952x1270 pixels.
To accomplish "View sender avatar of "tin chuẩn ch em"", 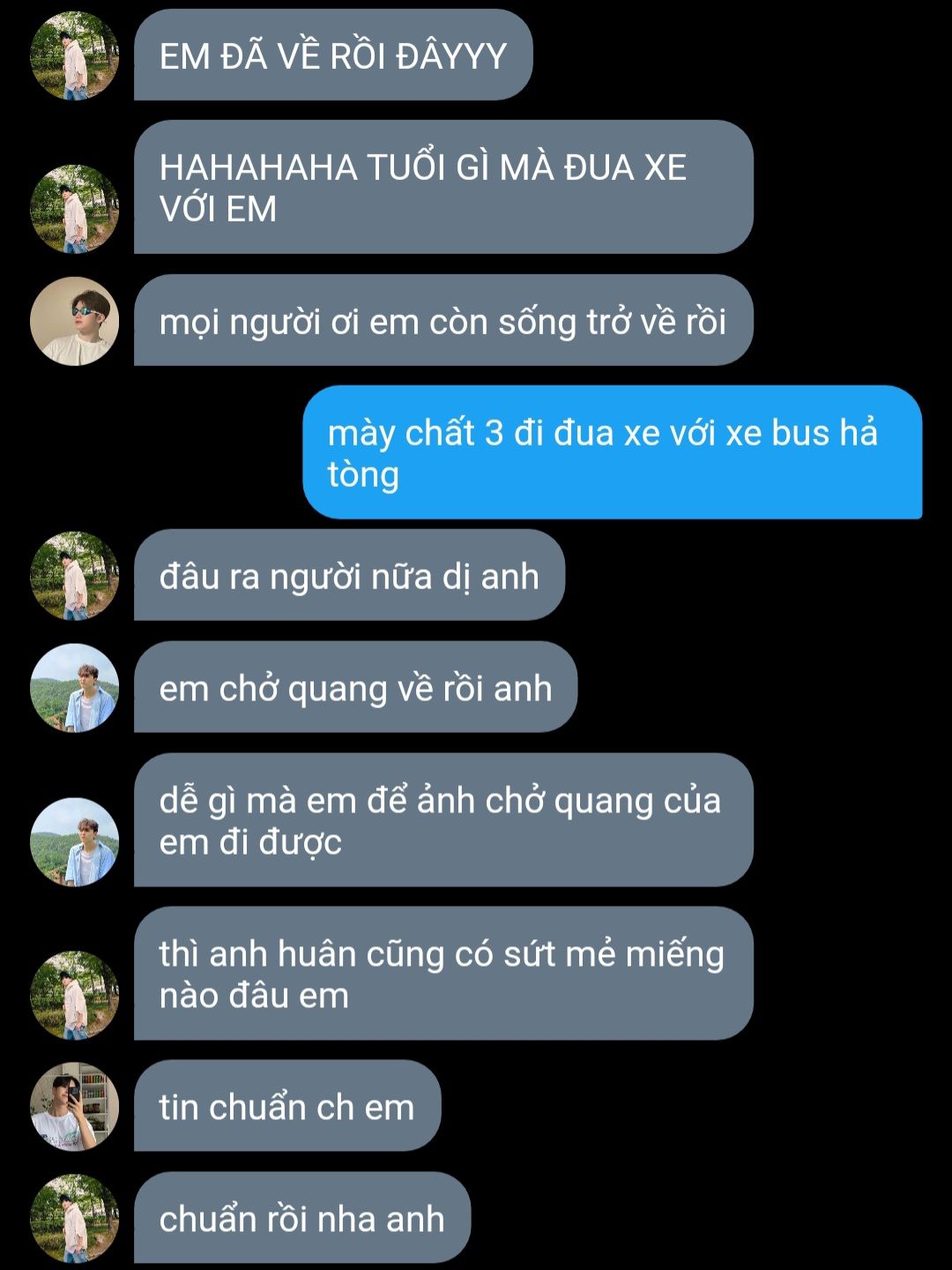I will 74,1106.
